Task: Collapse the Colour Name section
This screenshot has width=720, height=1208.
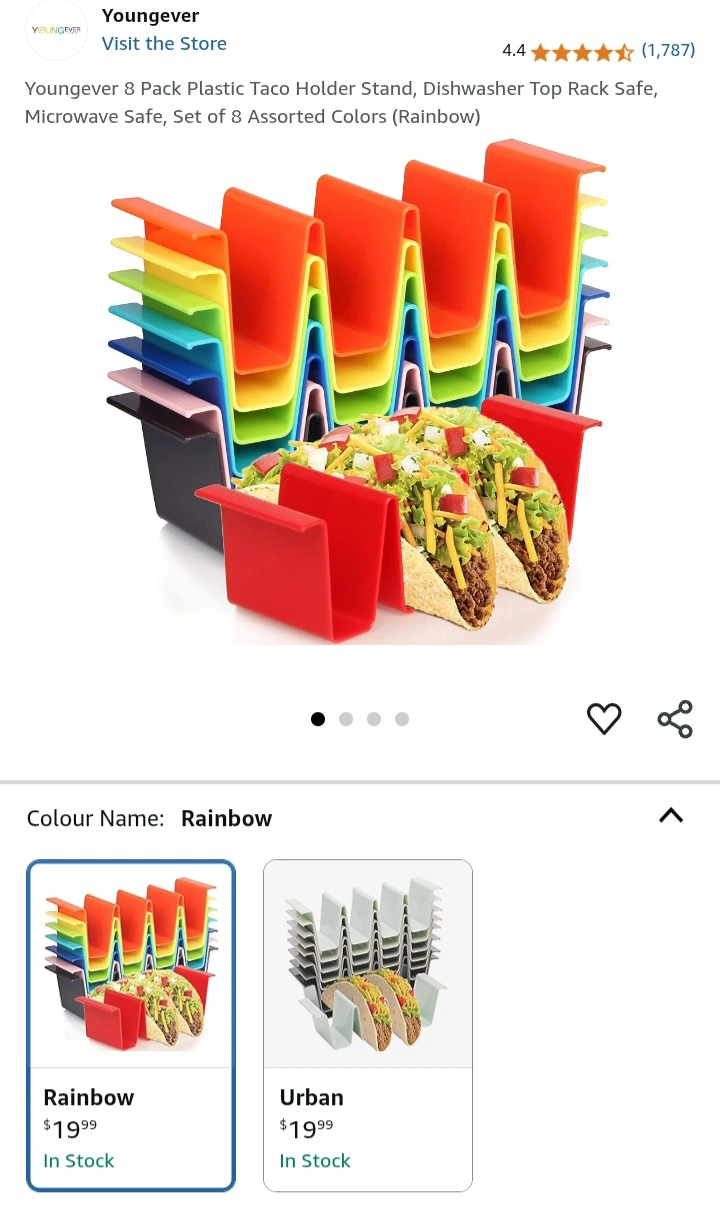Action: coord(671,816)
